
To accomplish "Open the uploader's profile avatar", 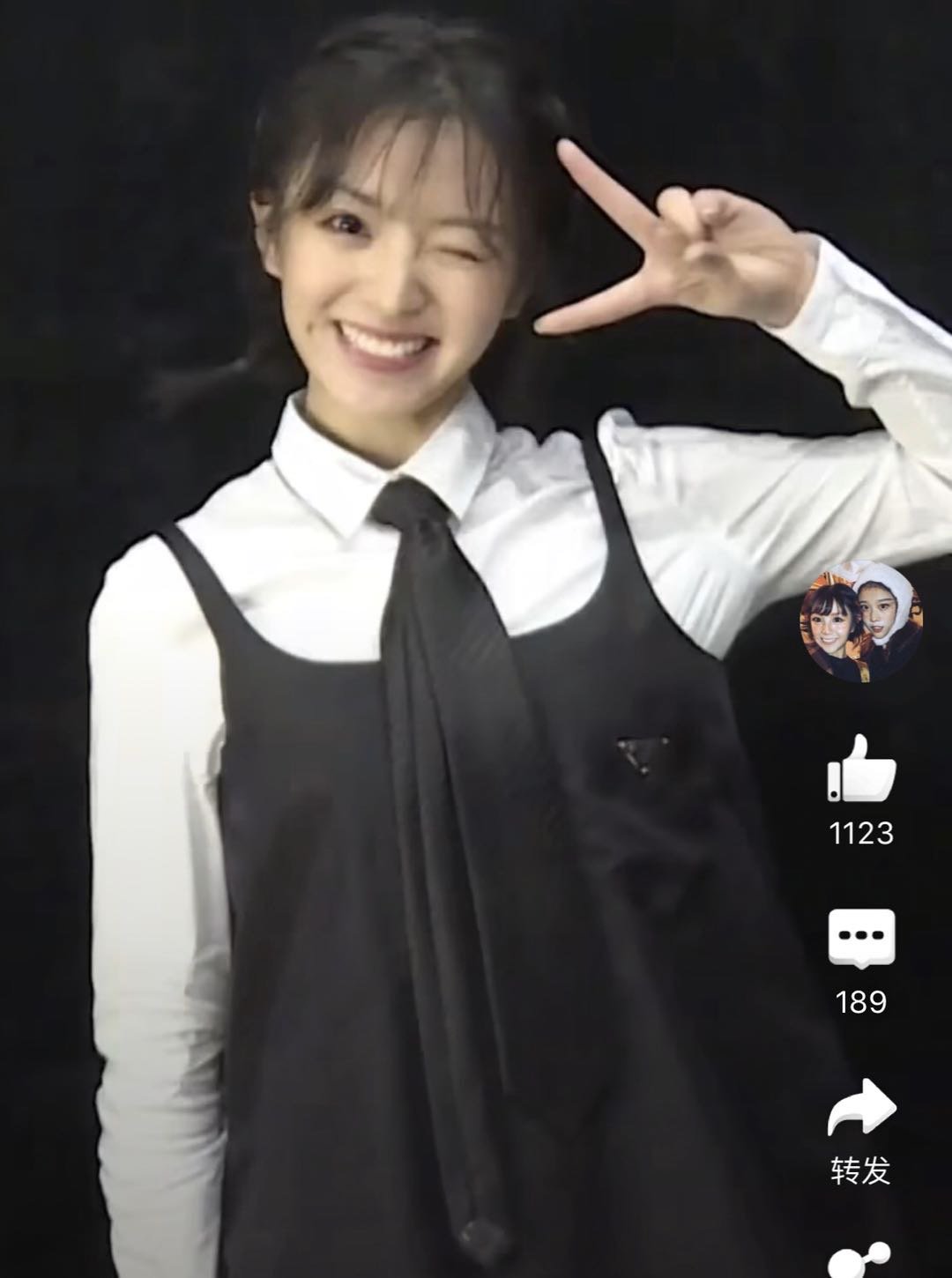I will point(860,620).
